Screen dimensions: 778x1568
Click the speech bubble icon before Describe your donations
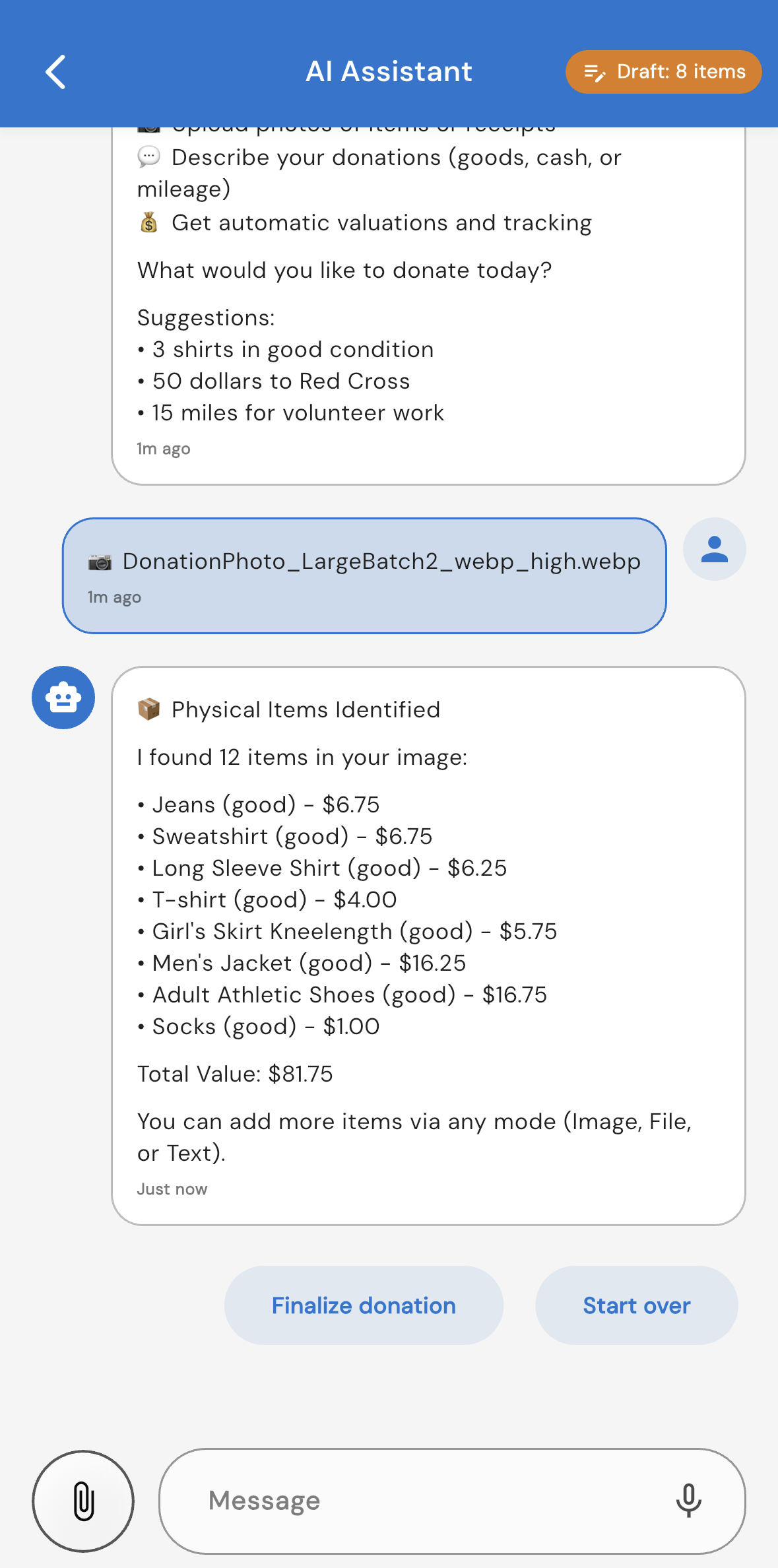pyautogui.click(x=149, y=157)
